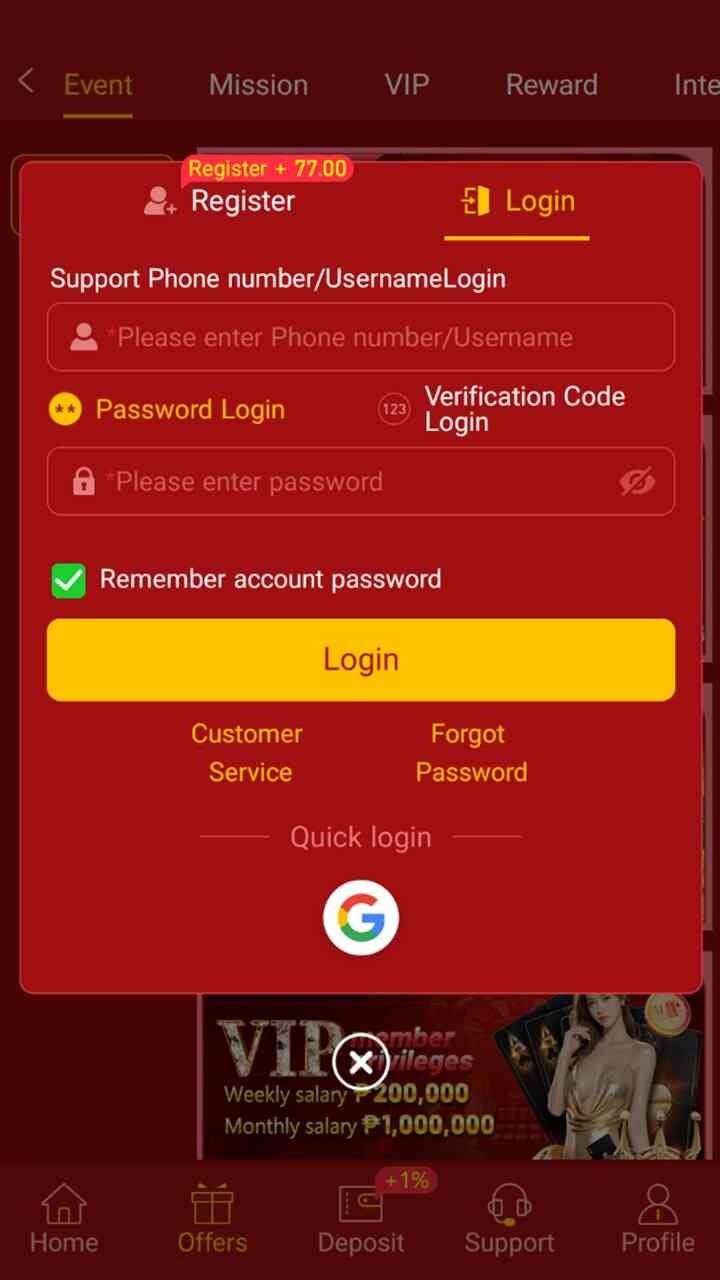Tap the password entry field
Image resolution: width=720 pixels, height=1280 pixels.
click(361, 481)
